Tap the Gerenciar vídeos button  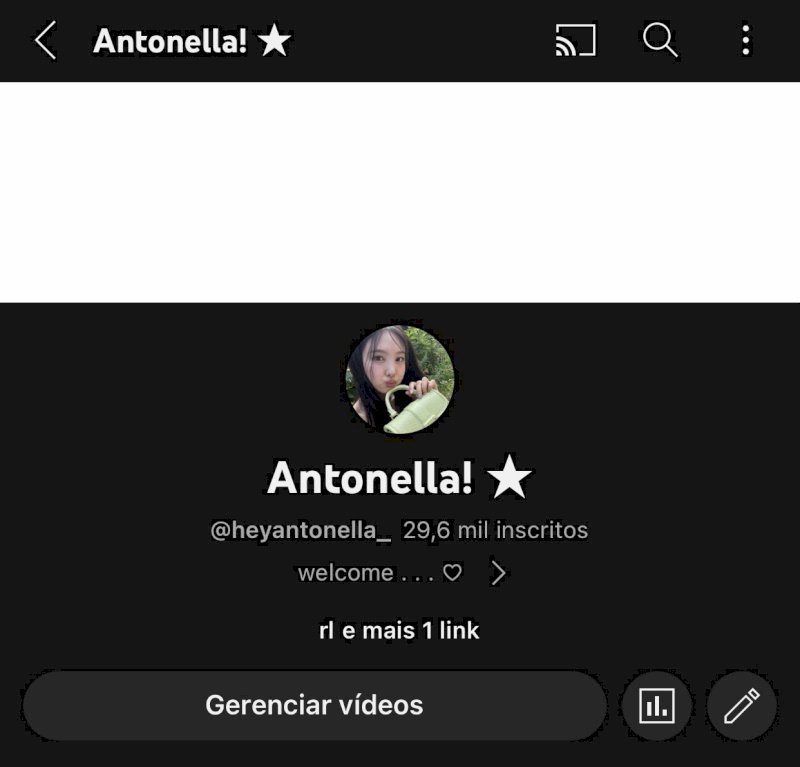(x=314, y=705)
